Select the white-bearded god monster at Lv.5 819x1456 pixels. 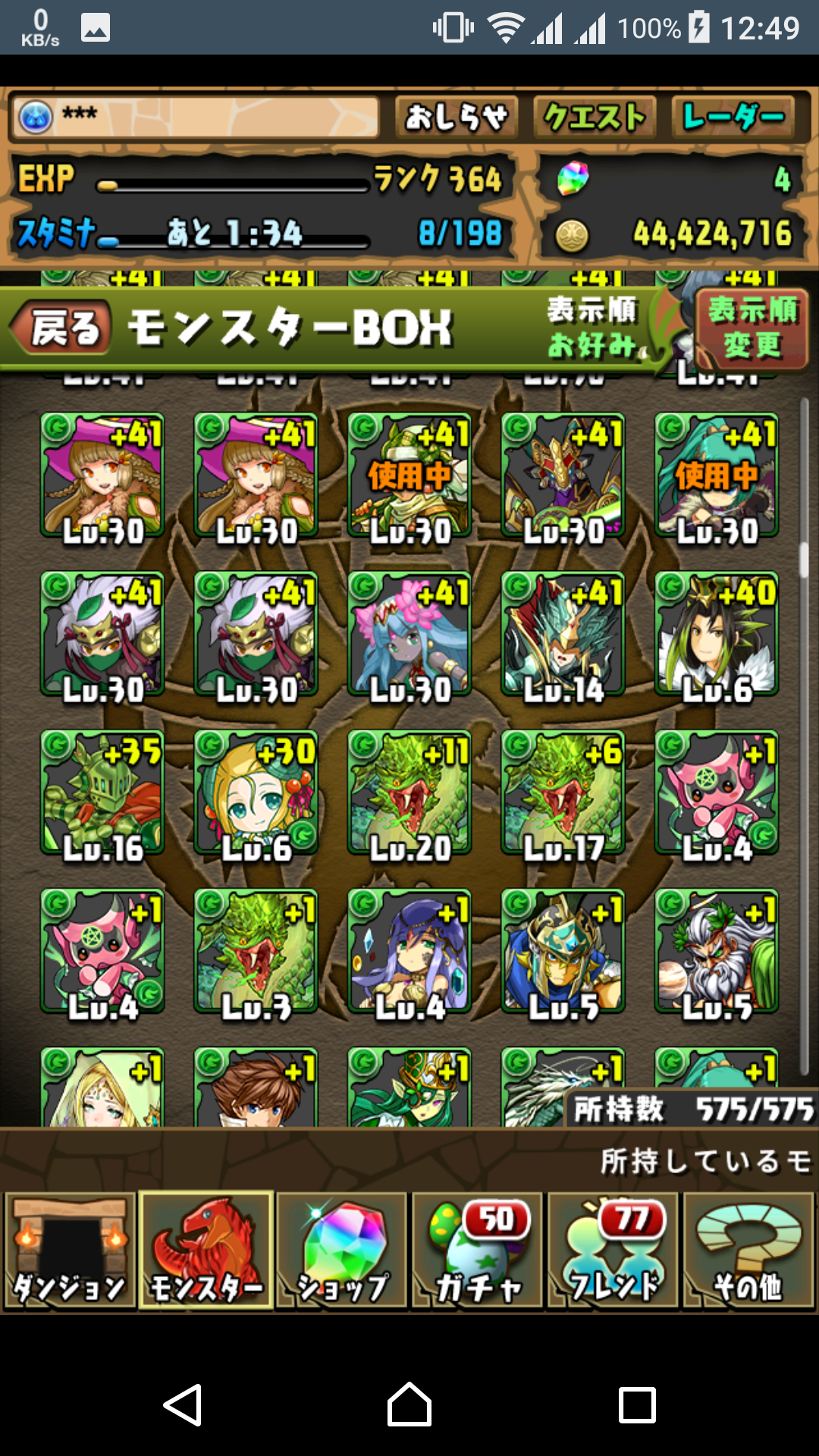point(717,951)
